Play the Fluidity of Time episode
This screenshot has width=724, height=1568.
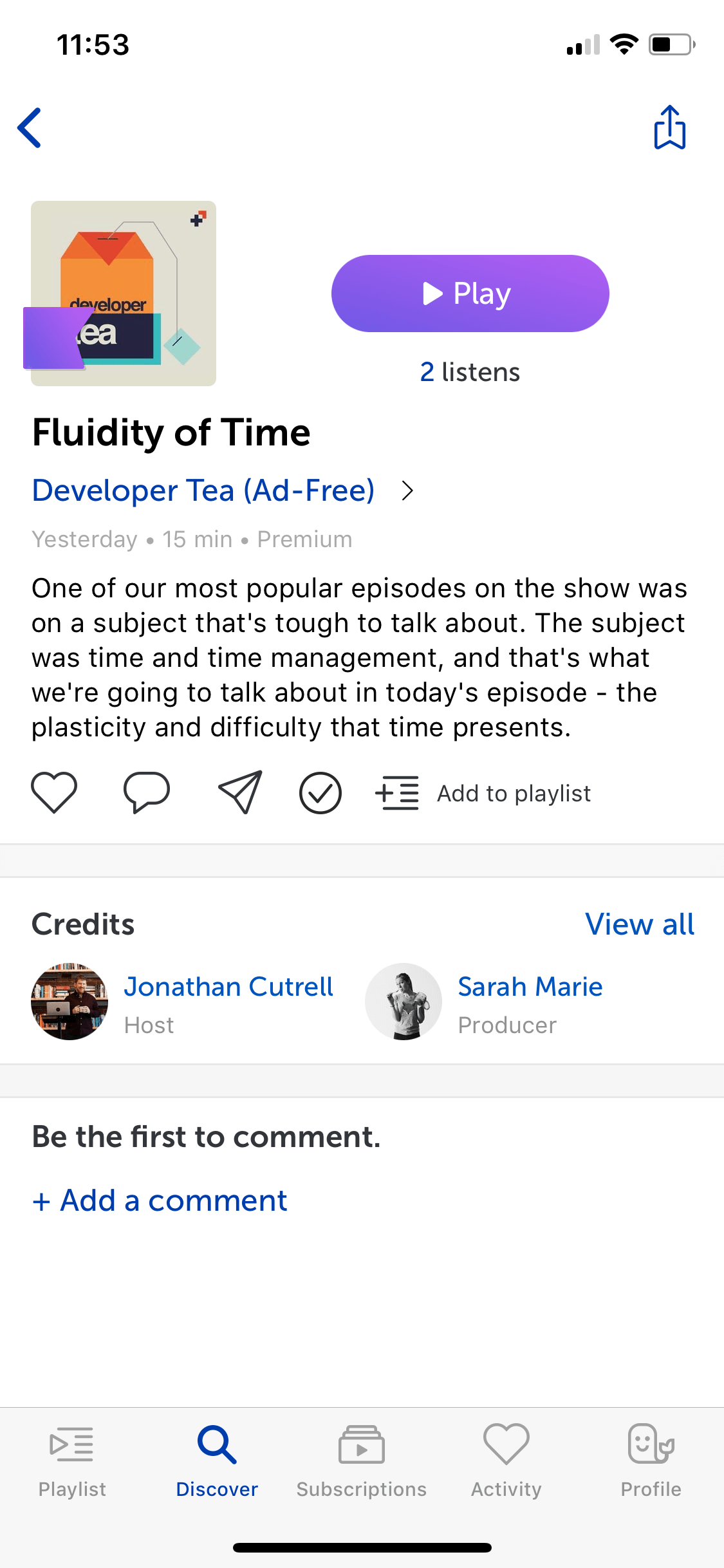click(470, 294)
